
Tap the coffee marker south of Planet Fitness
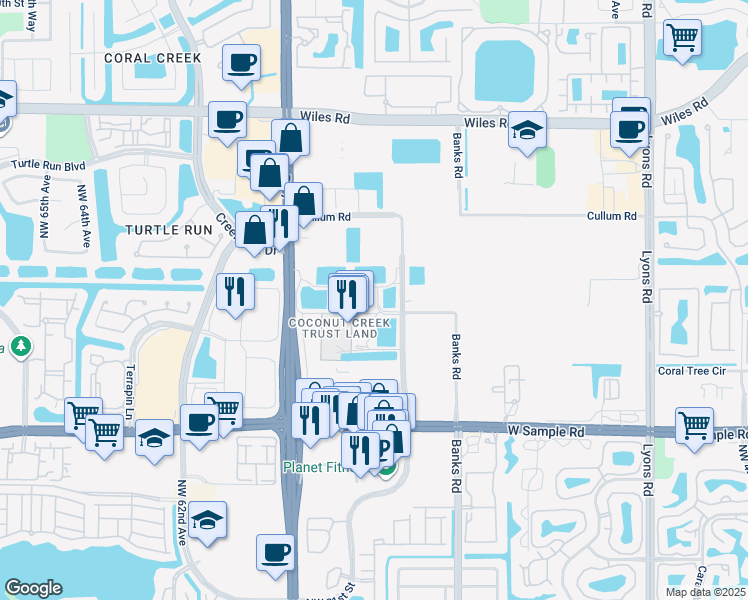tap(275, 552)
